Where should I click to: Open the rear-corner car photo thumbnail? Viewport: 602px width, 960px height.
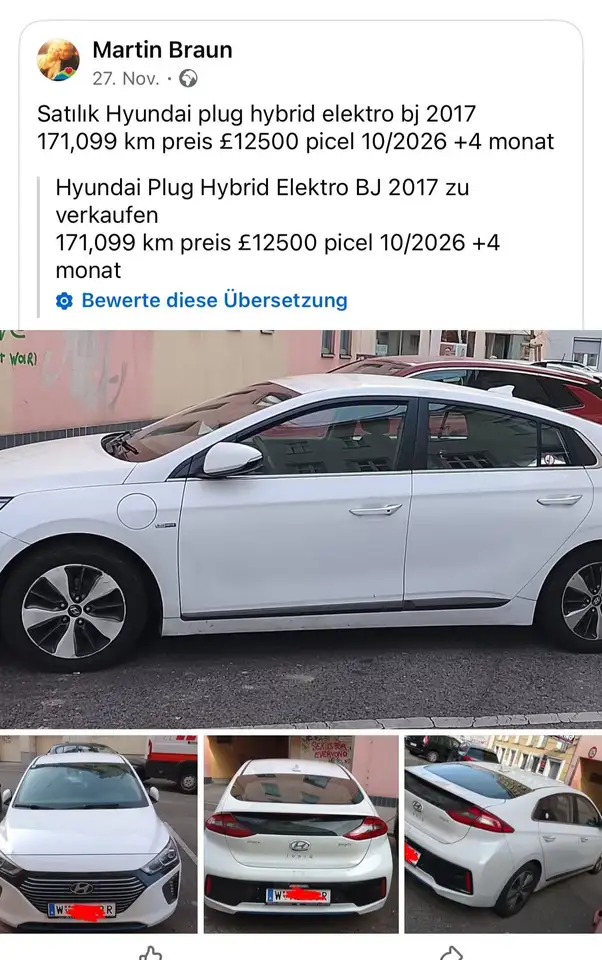coord(503,834)
